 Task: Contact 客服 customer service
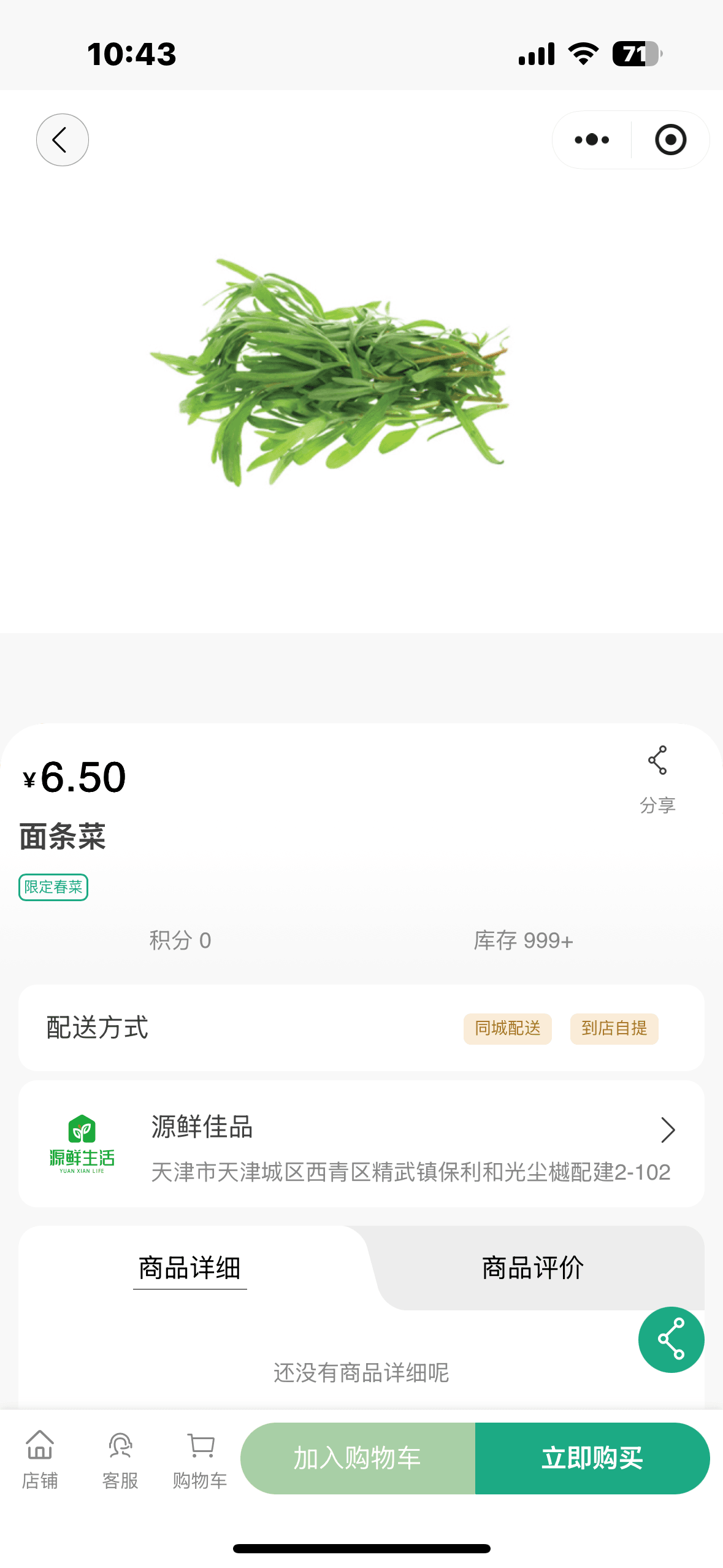click(120, 1459)
